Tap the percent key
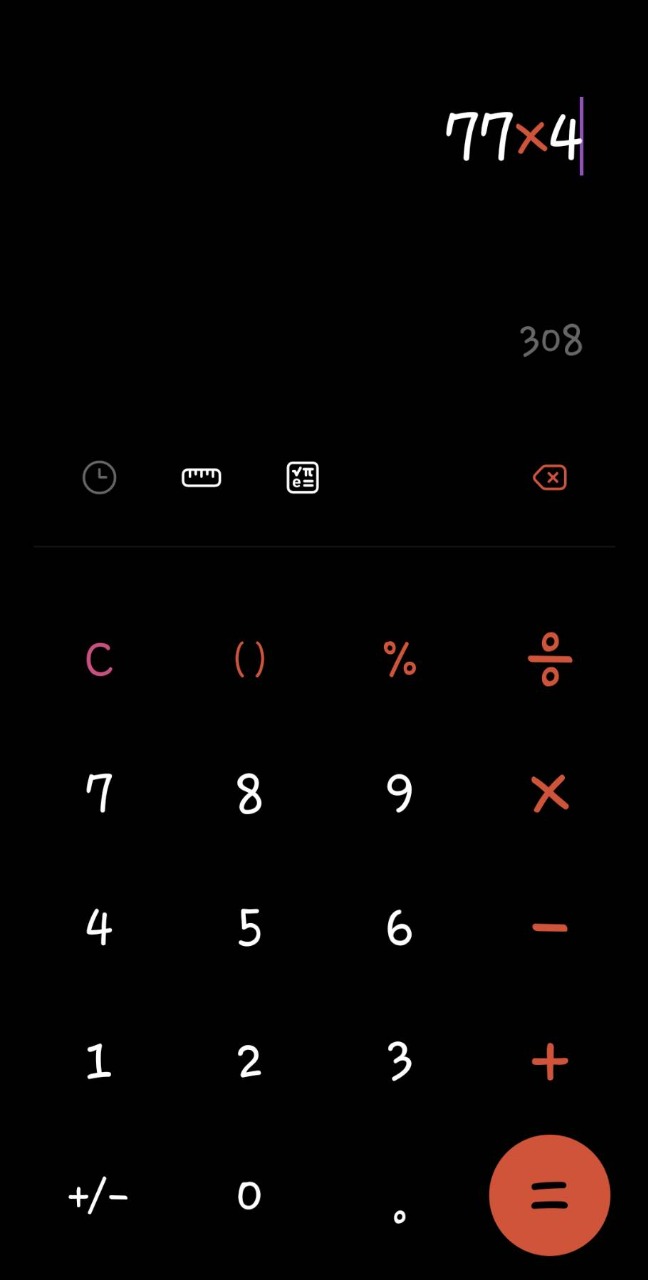Screen dimensions: 648x1280 [399, 660]
